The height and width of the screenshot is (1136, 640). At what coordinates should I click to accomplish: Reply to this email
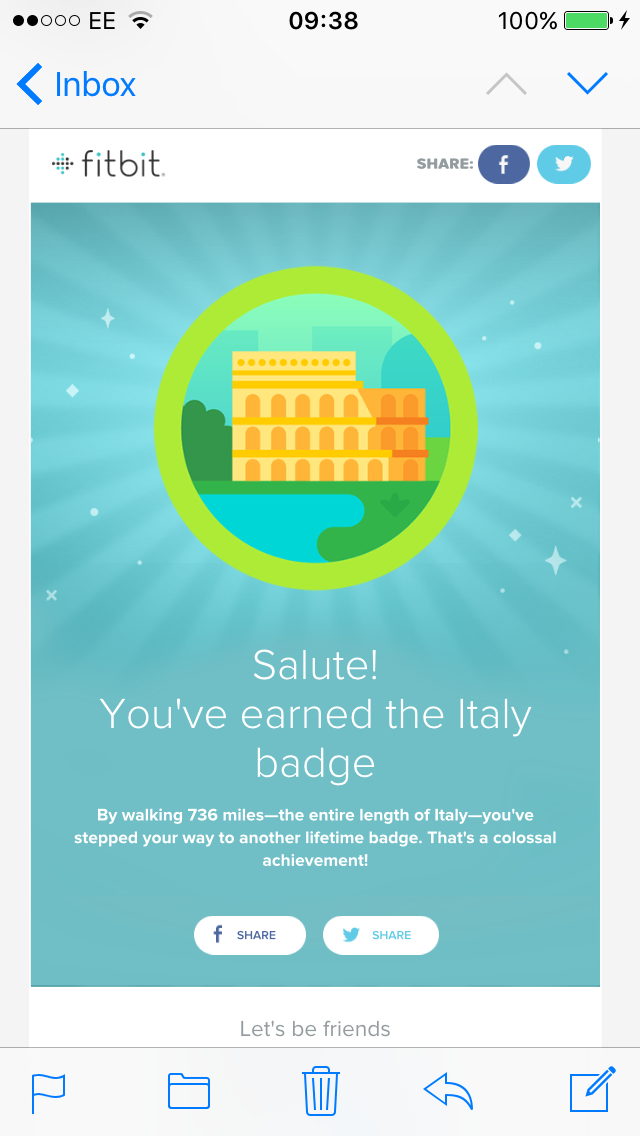point(448,1091)
